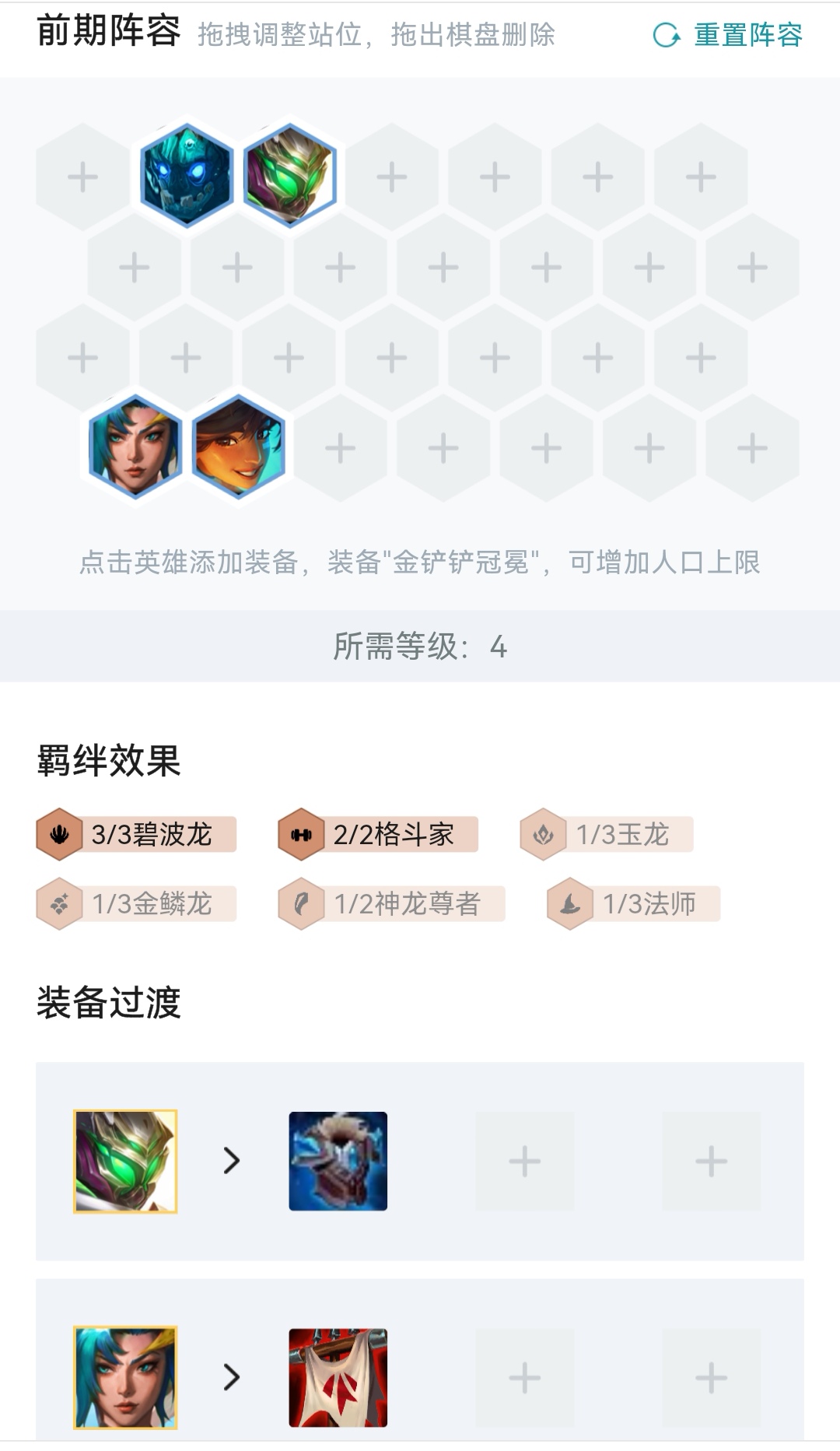
Task: Open the 1/2神龙尊者 trait chip
Action: pos(392,904)
